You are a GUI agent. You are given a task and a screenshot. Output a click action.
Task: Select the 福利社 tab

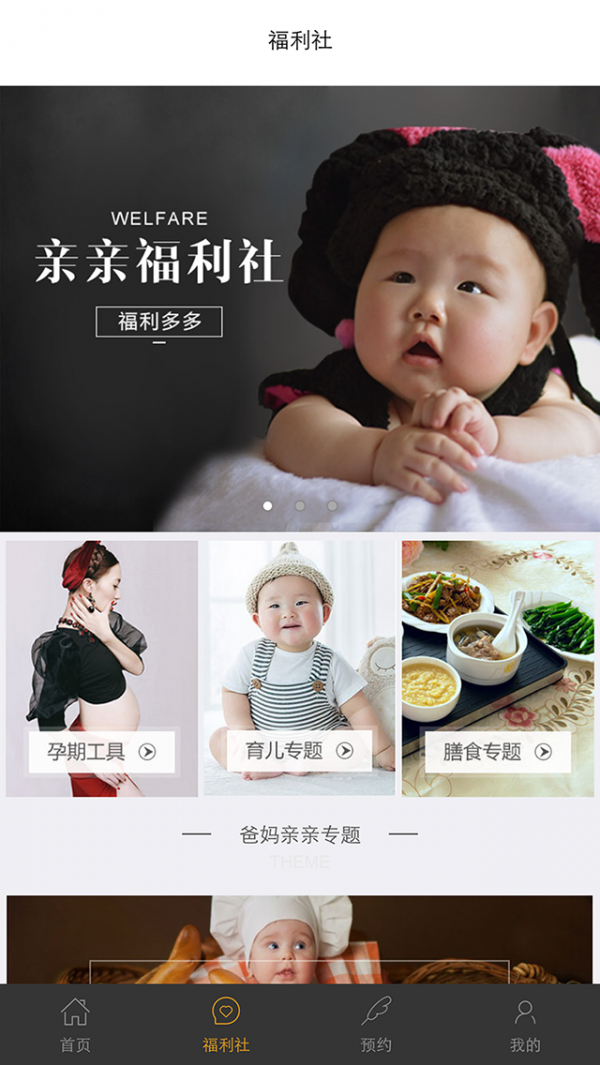pos(226,1025)
